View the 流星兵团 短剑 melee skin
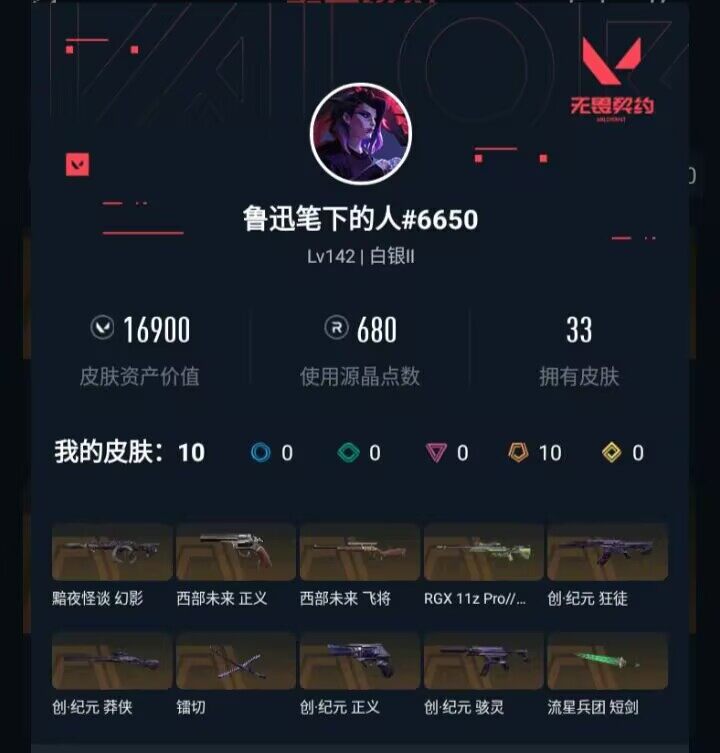The height and width of the screenshot is (753, 720). click(x=607, y=660)
